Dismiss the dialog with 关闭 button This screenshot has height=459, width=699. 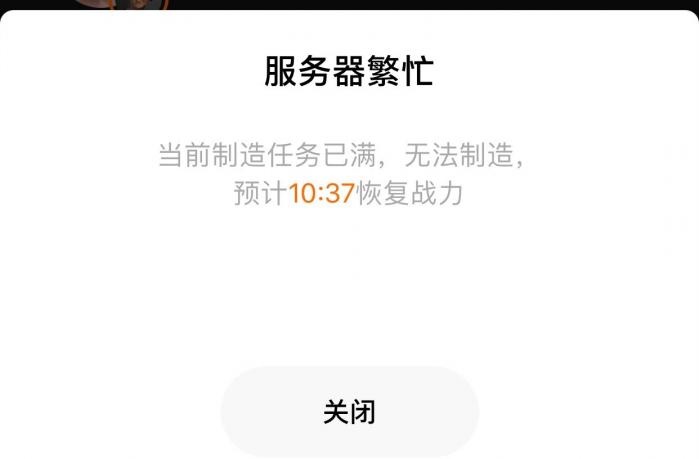(x=349, y=412)
